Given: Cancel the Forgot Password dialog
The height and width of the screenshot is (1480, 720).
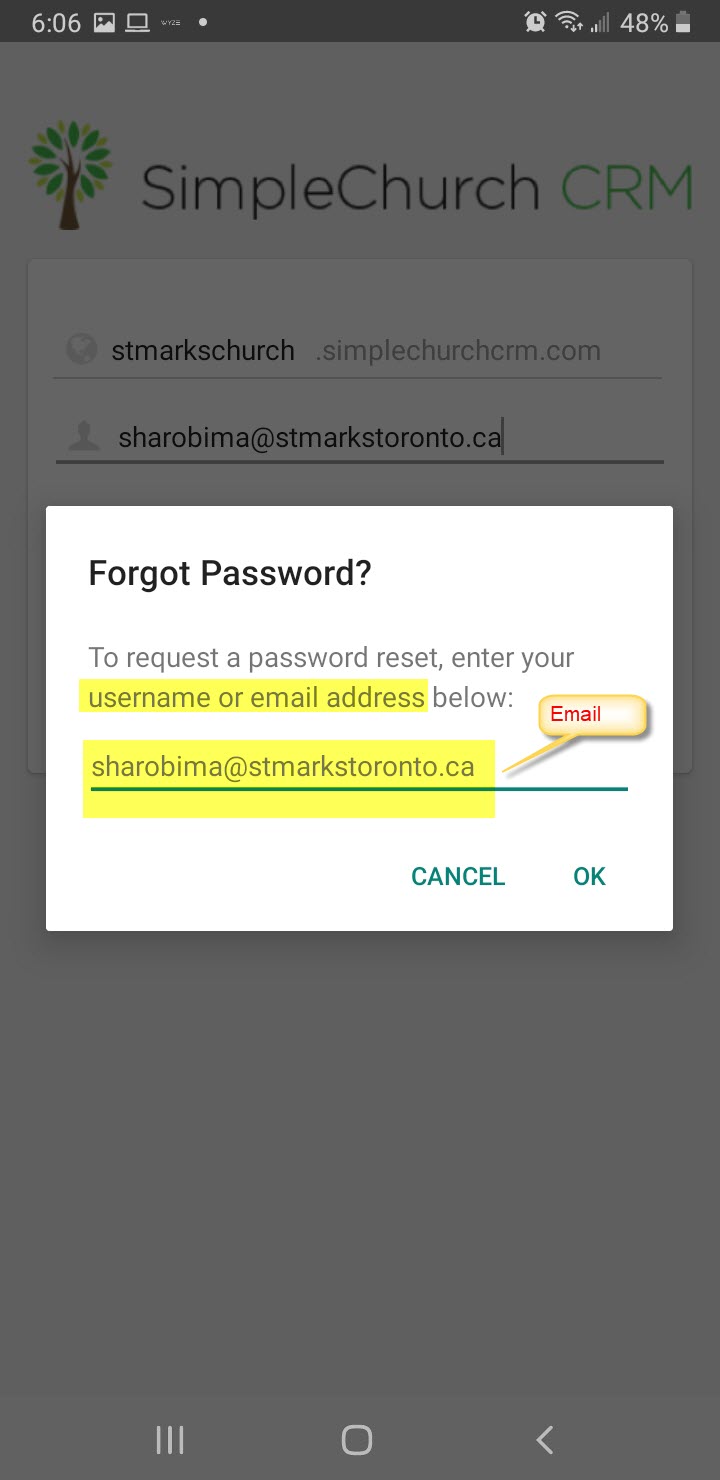Looking at the screenshot, I should tap(458, 877).
